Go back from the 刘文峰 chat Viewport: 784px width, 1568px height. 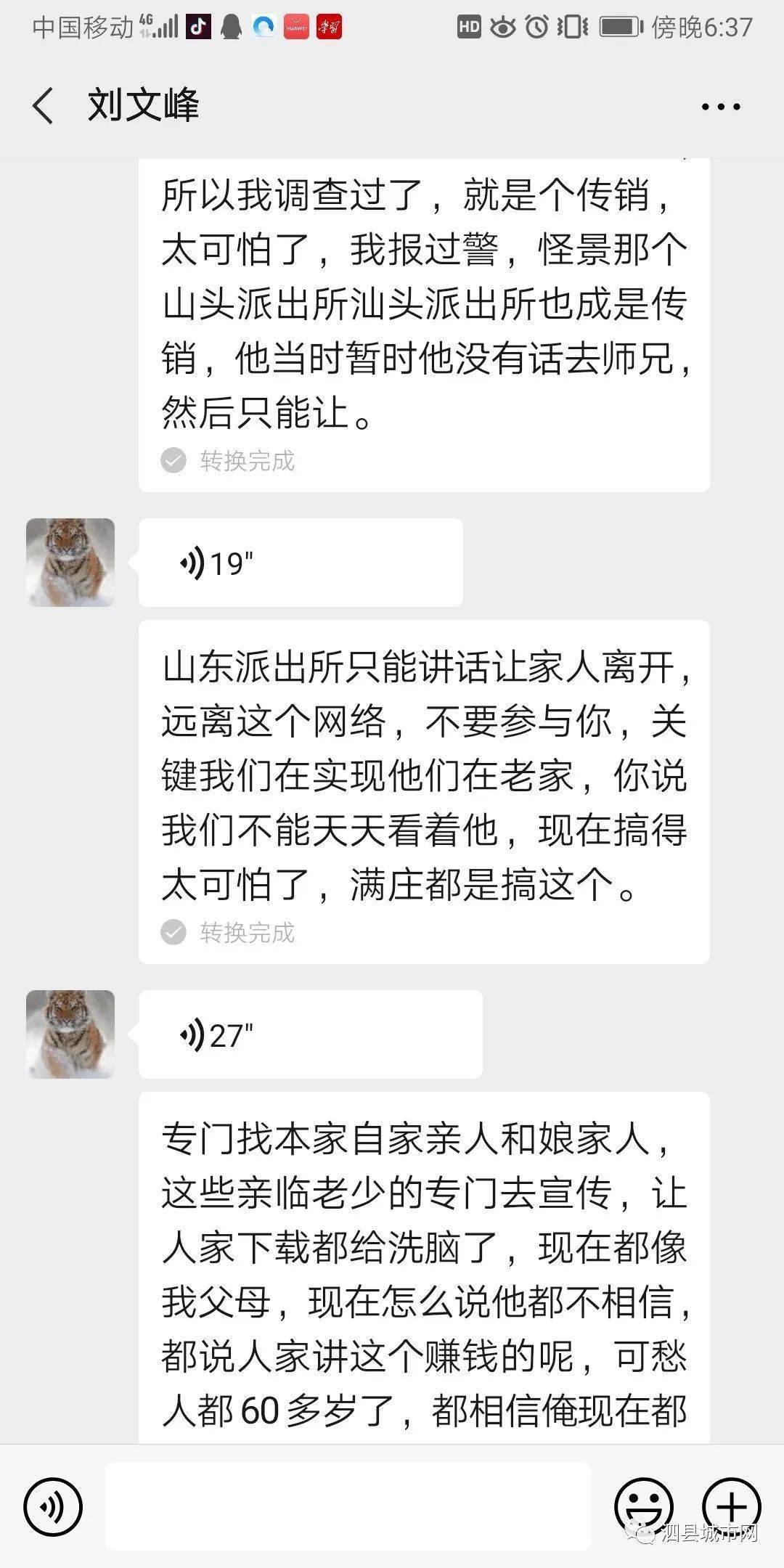(44, 105)
